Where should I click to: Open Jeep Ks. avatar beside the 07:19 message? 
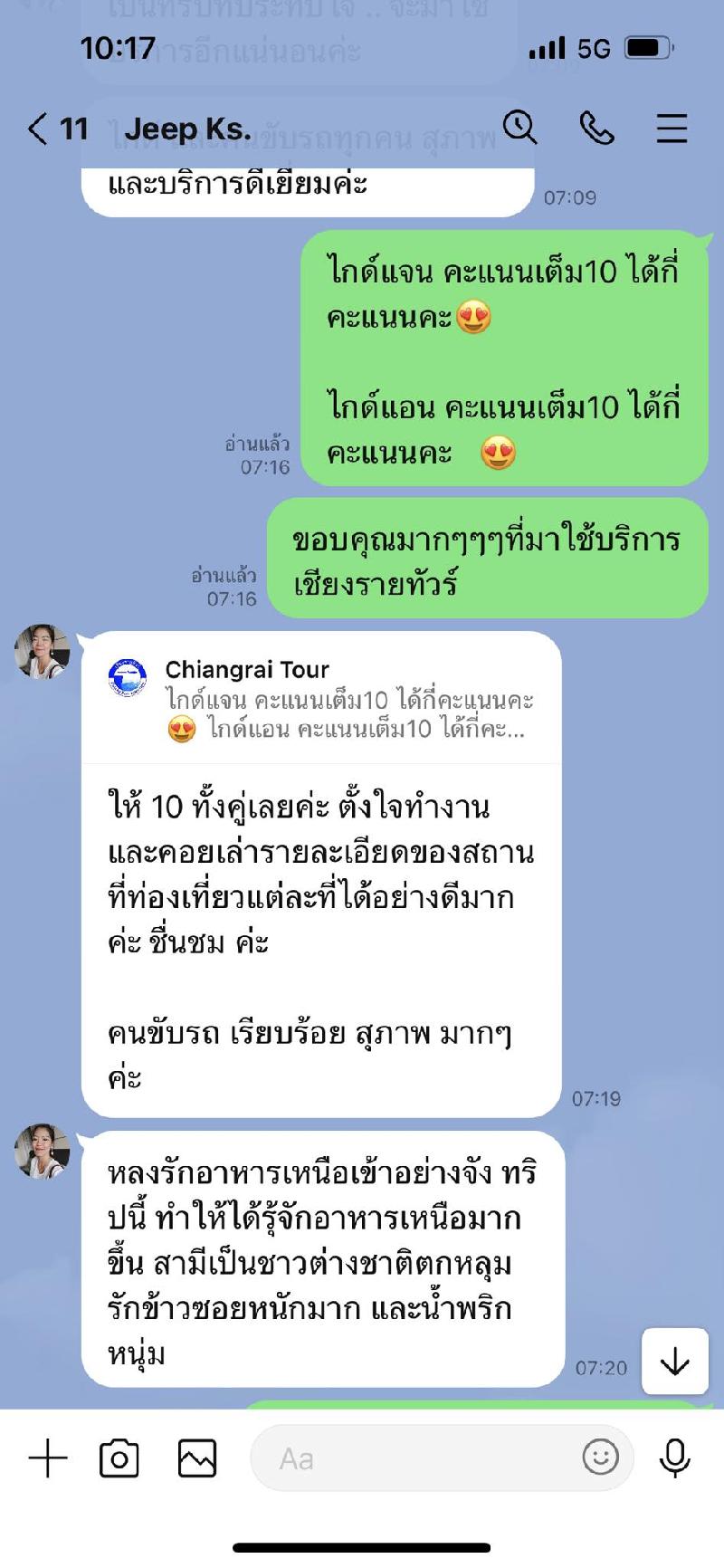pos(42,652)
